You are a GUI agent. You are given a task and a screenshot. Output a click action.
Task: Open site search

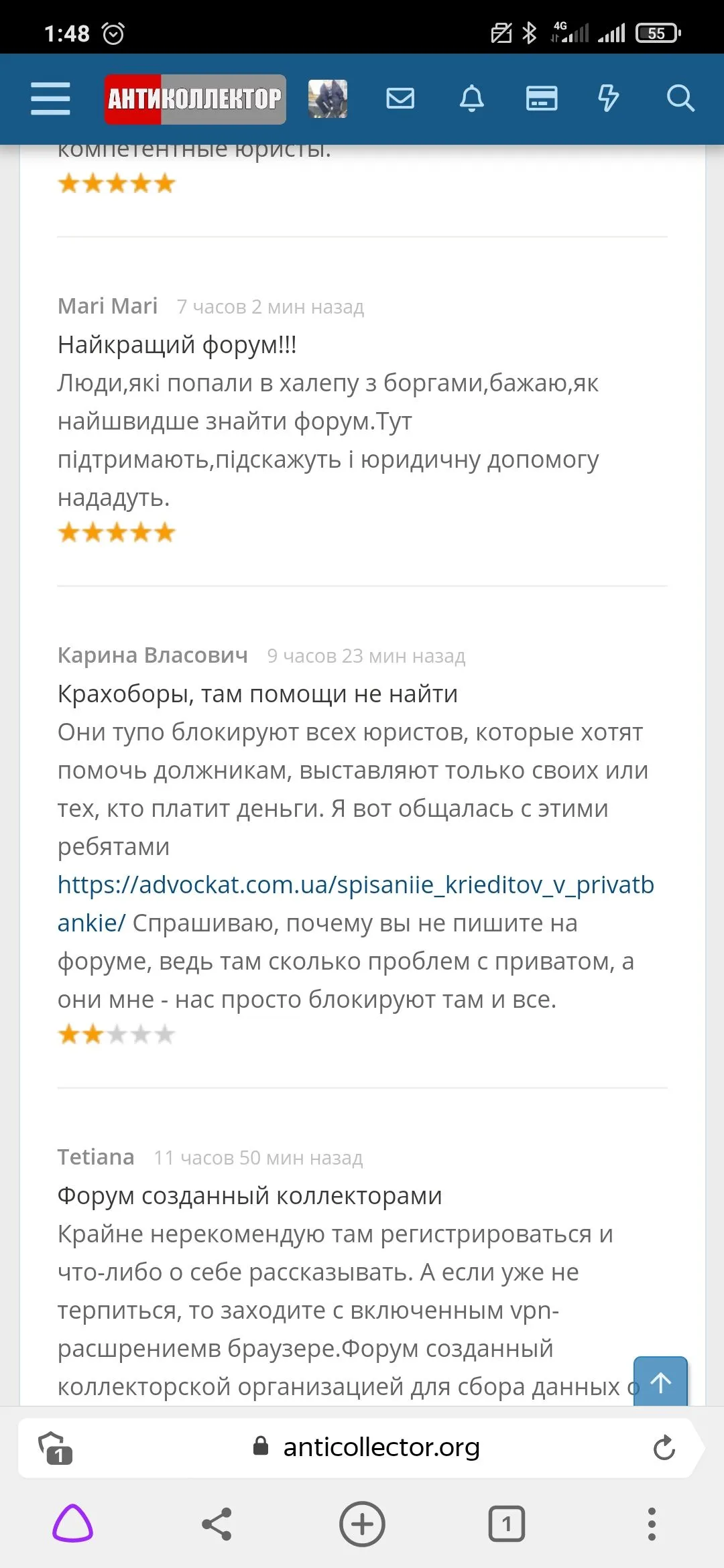pyautogui.click(x=680, y=99)
